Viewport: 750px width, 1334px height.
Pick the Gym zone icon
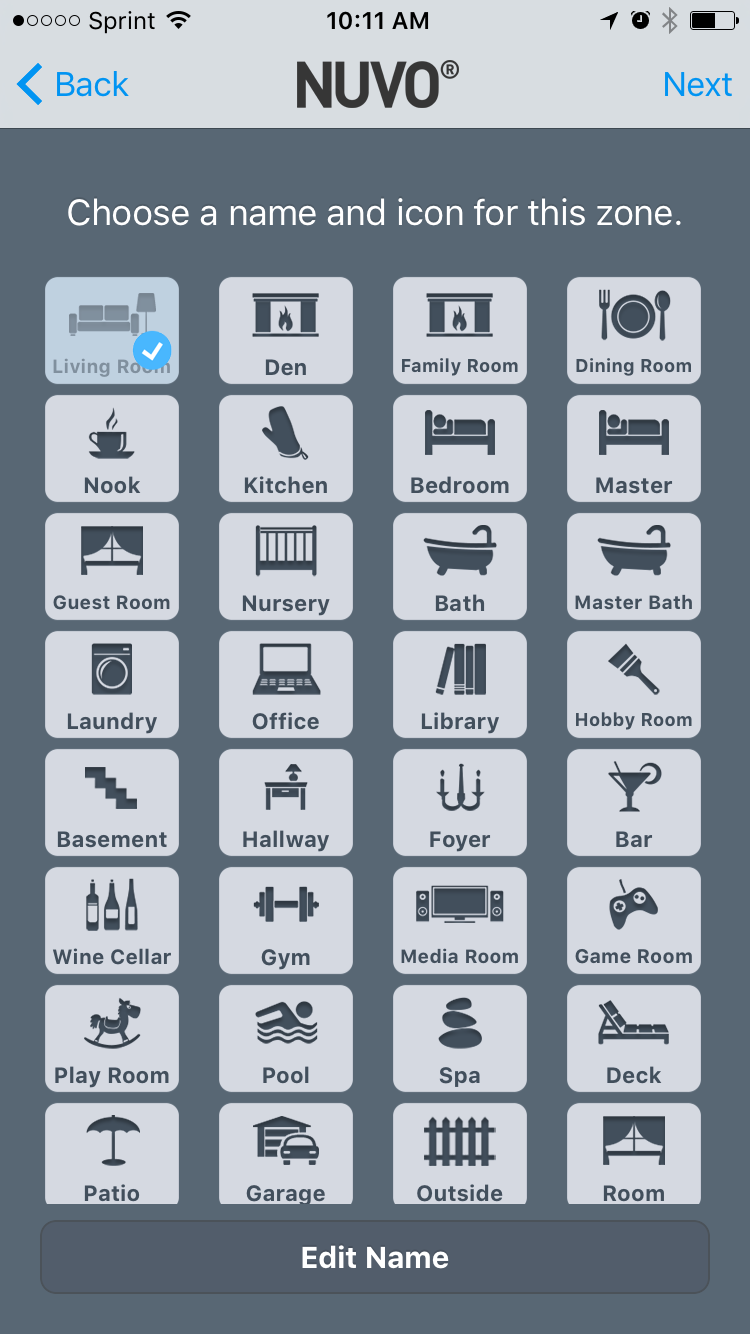286,921
